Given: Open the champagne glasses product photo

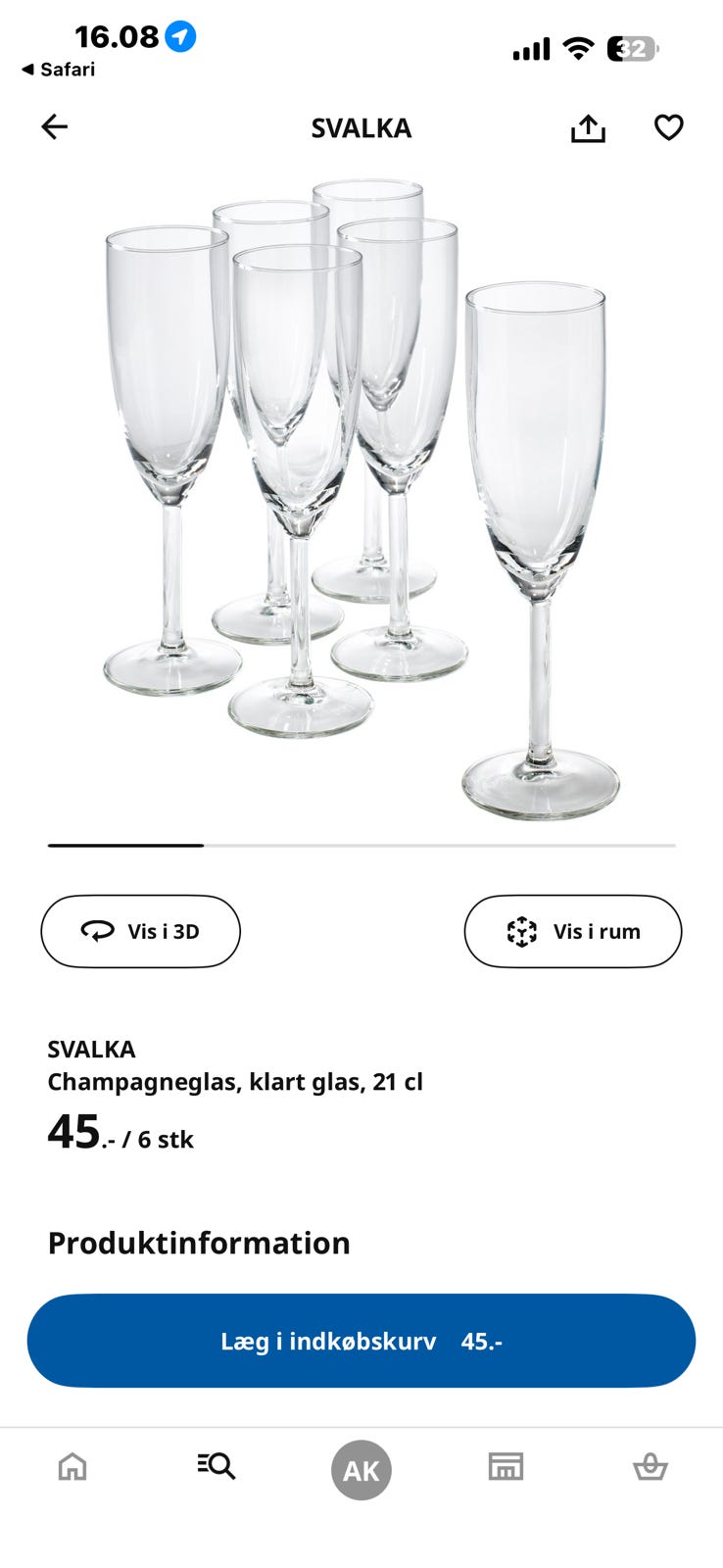Looking at the screenshot, I should (361, 490).
